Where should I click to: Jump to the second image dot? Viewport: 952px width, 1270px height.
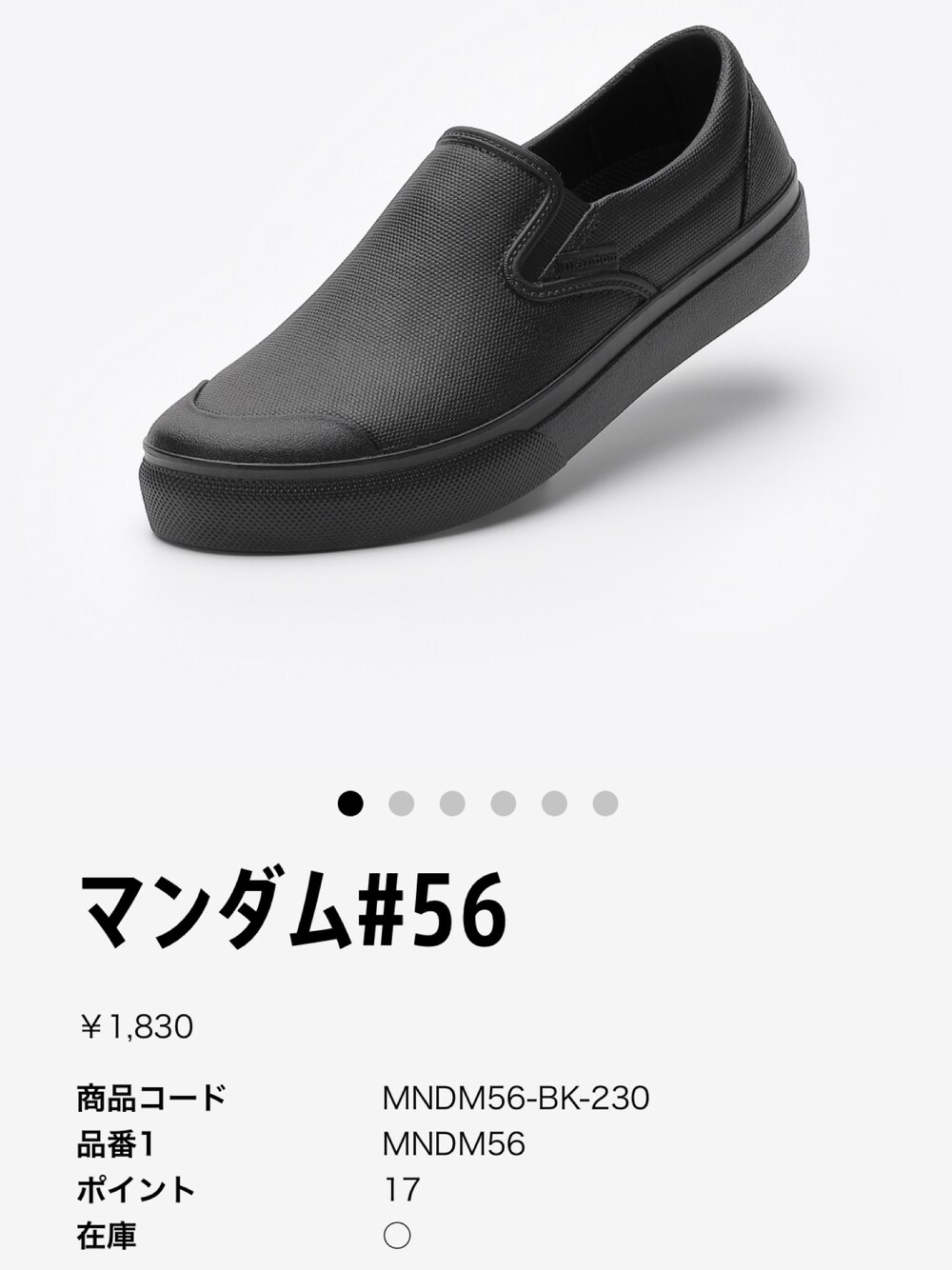(402, 804)
